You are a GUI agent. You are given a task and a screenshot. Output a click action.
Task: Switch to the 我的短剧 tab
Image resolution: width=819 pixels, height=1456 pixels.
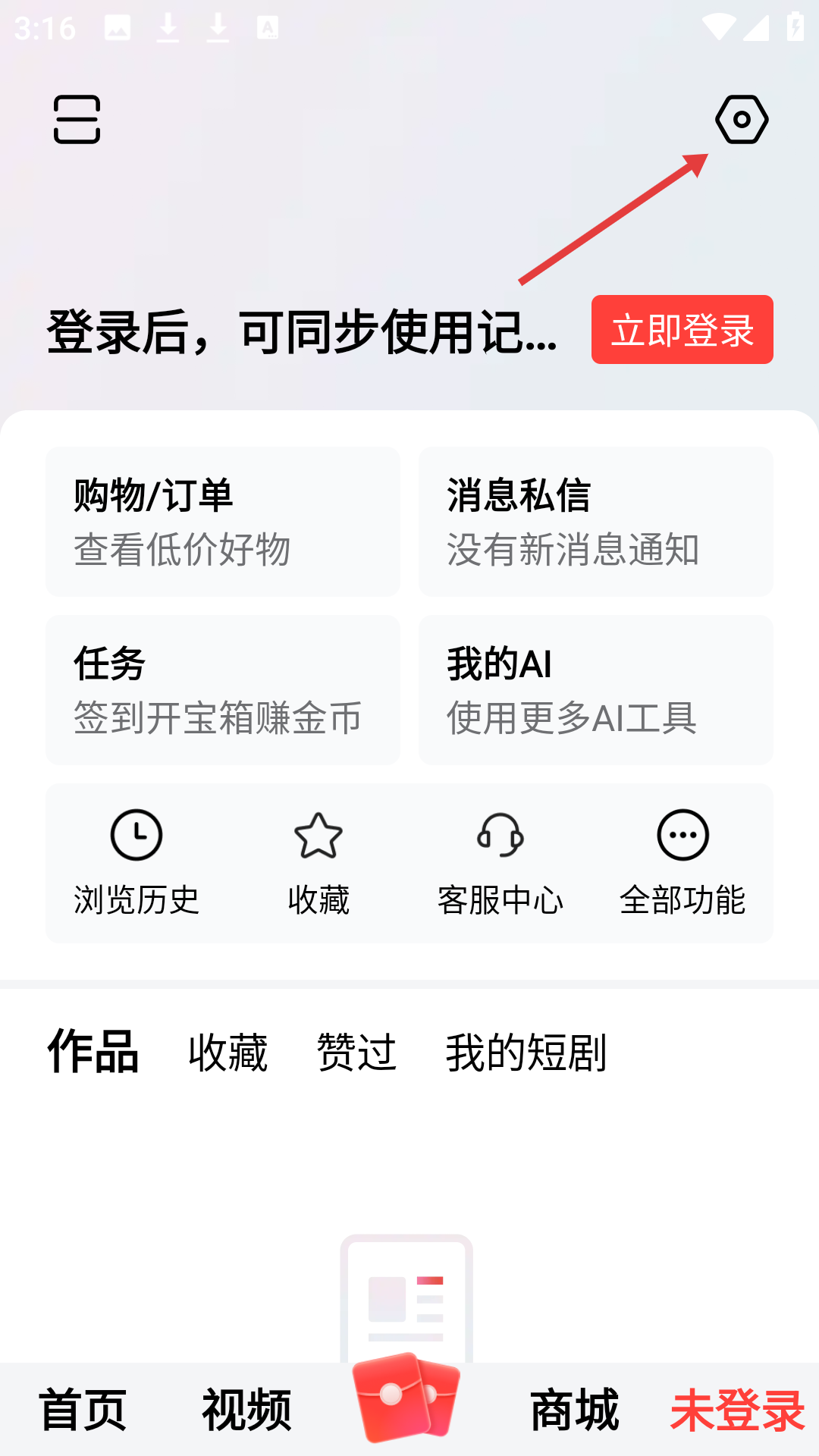point(526,1052)
